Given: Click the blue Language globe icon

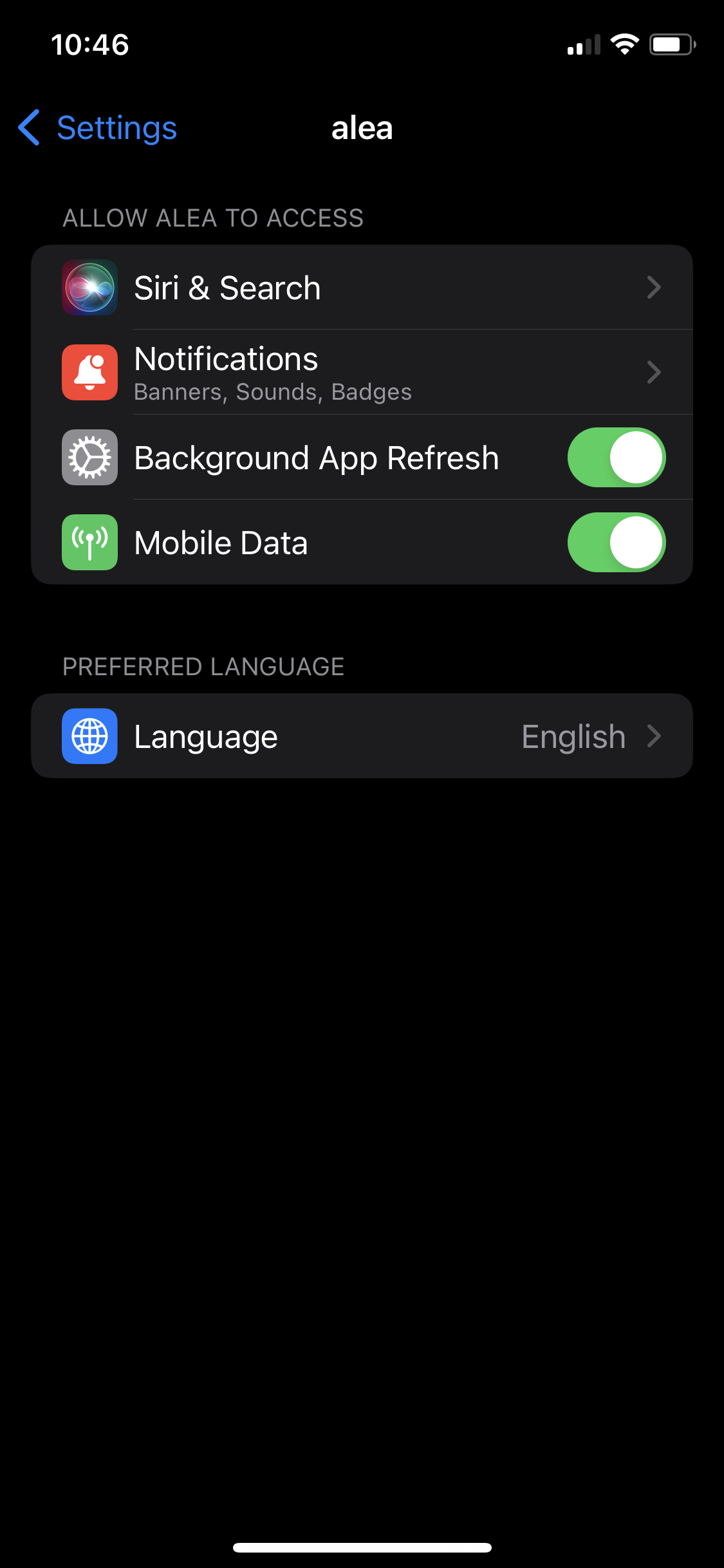Looking at the screenshot, I should pyautogui.click(x=89, y=736).
